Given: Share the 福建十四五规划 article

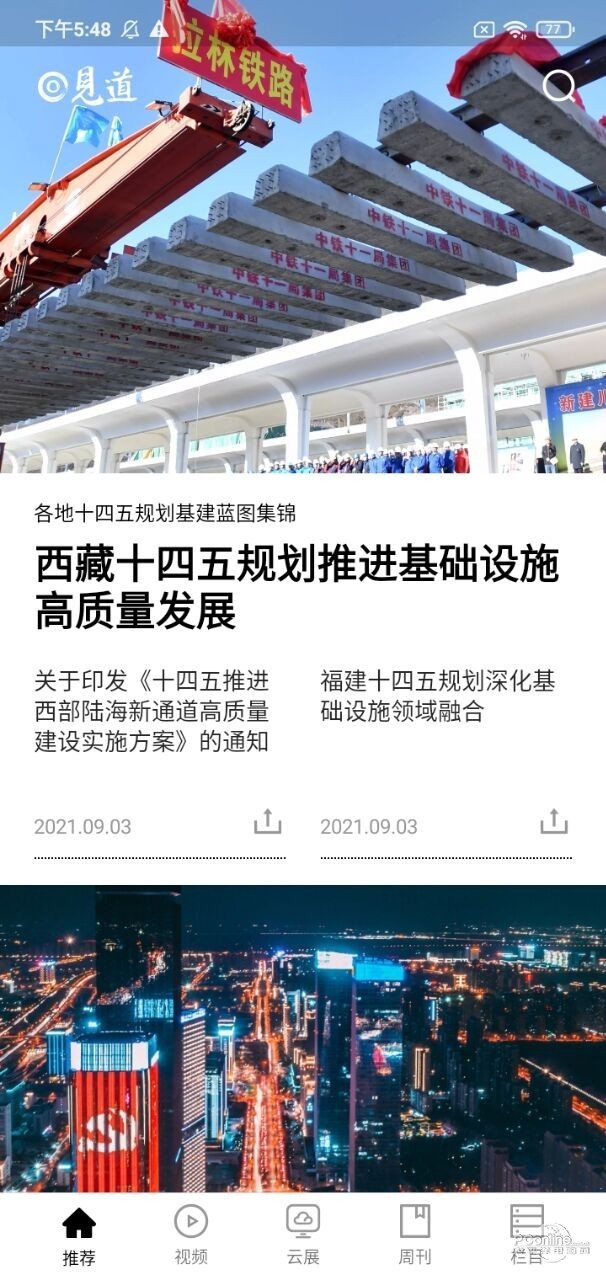Looking at the screenshot, I should [553, 823].
